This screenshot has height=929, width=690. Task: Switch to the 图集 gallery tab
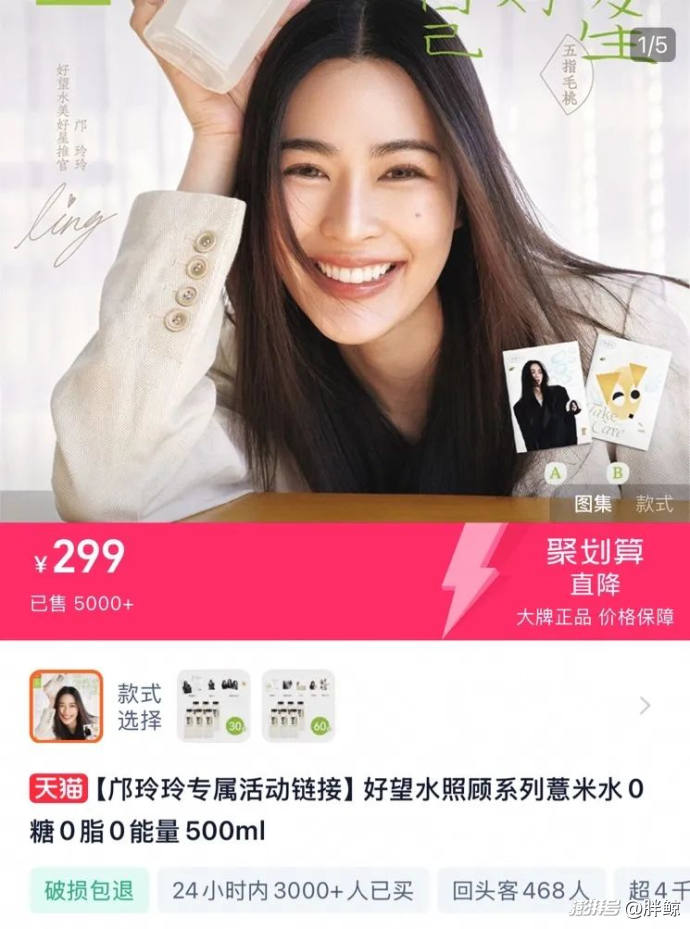pyautogui.click(x=592, y=503)
